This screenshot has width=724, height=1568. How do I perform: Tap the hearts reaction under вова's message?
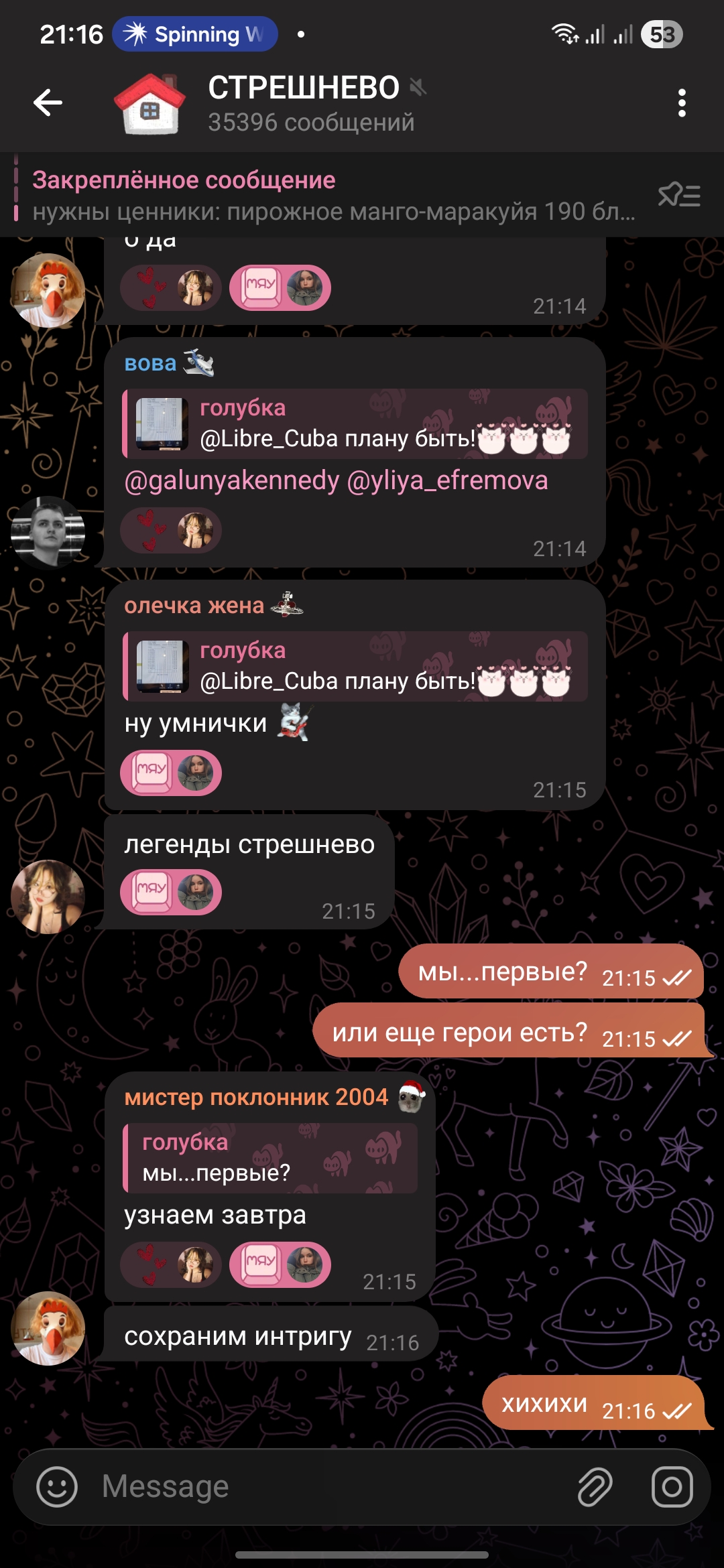tap(171, 530)
